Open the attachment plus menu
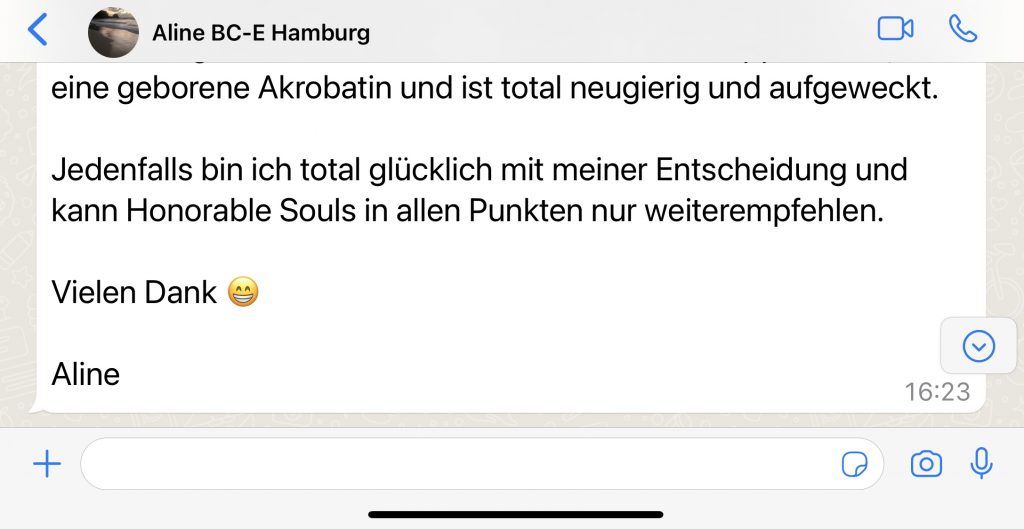Viewport: 1024px width, 529px height. (47, 464)
